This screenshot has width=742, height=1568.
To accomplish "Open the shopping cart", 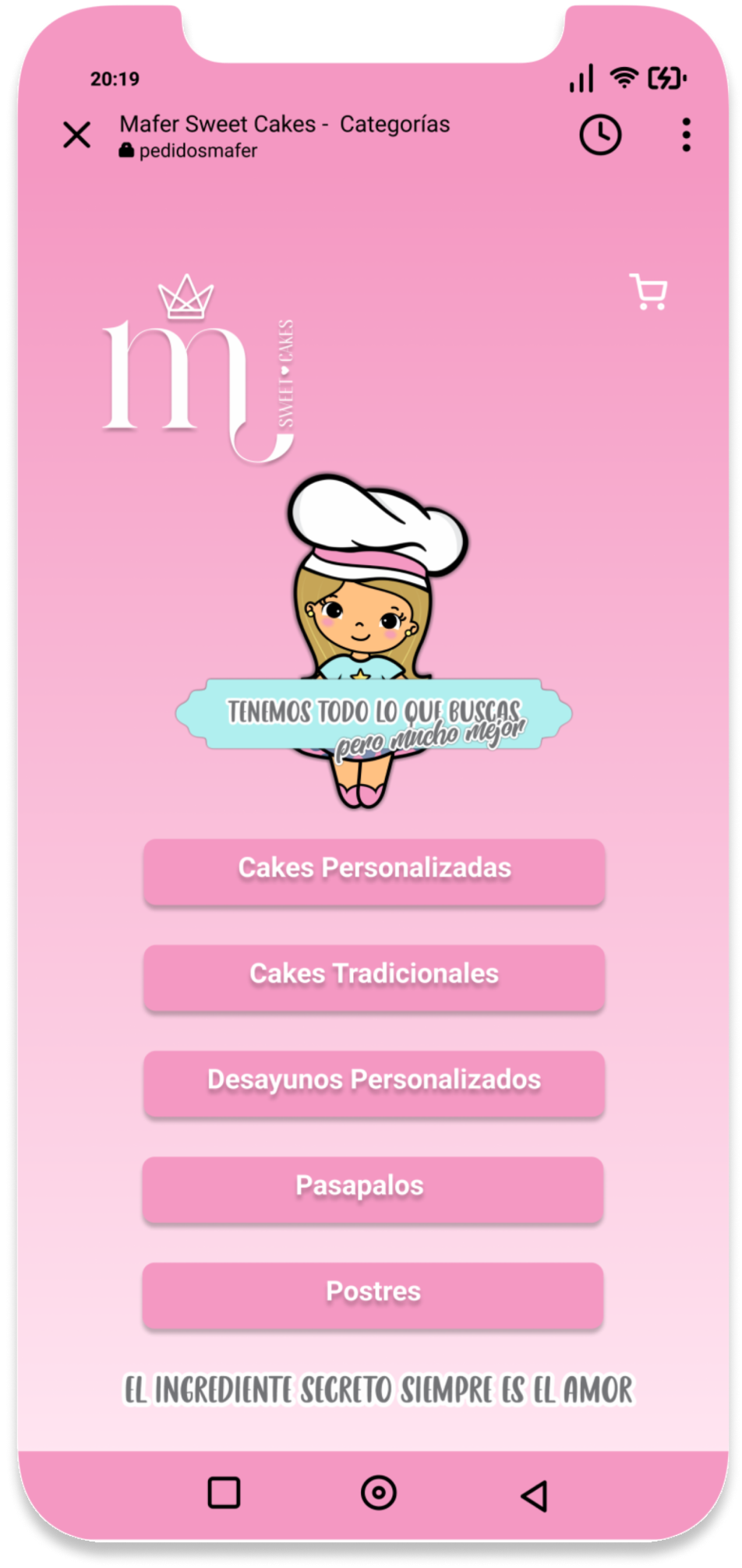I will tap(648, 292).
